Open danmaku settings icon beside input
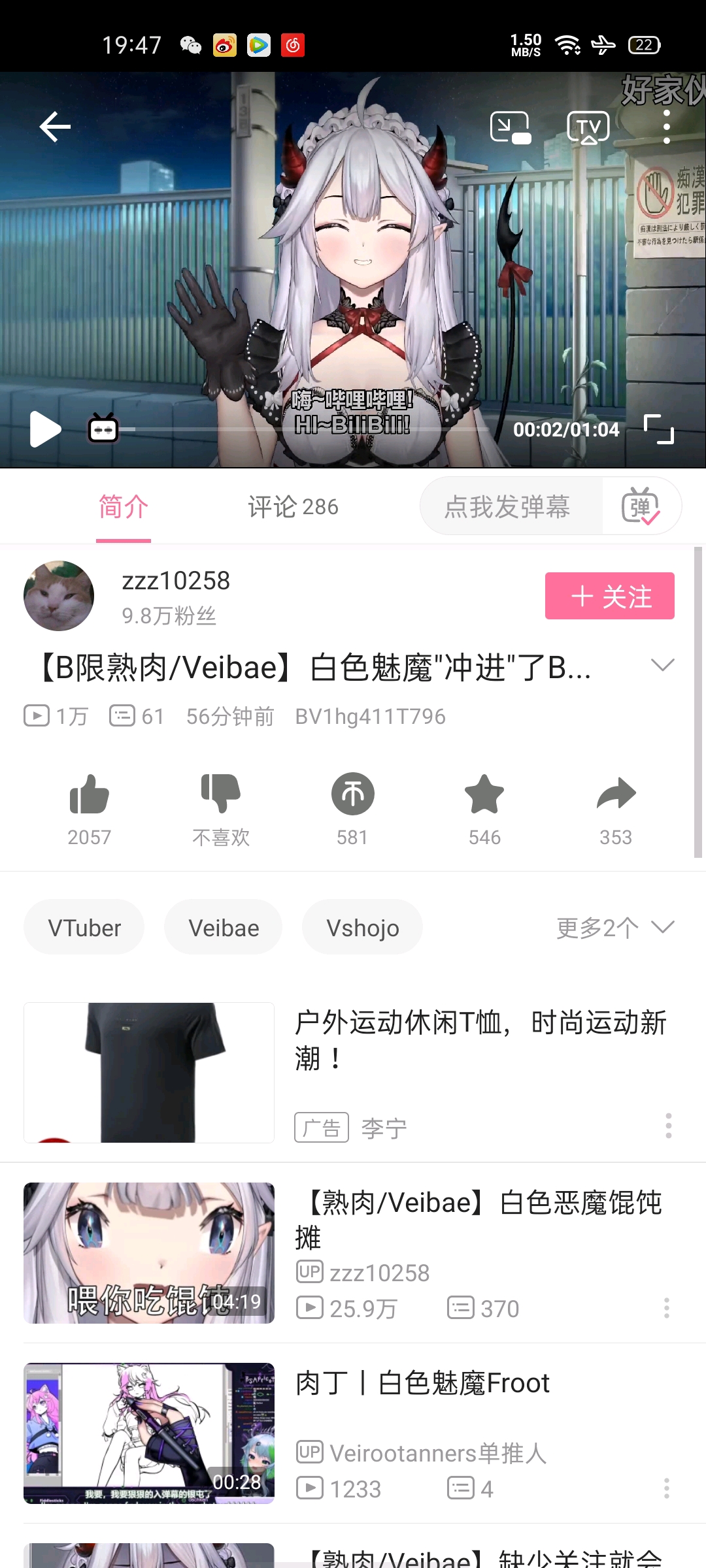This screenshot has height=1568, width=706. coord(641,507)
